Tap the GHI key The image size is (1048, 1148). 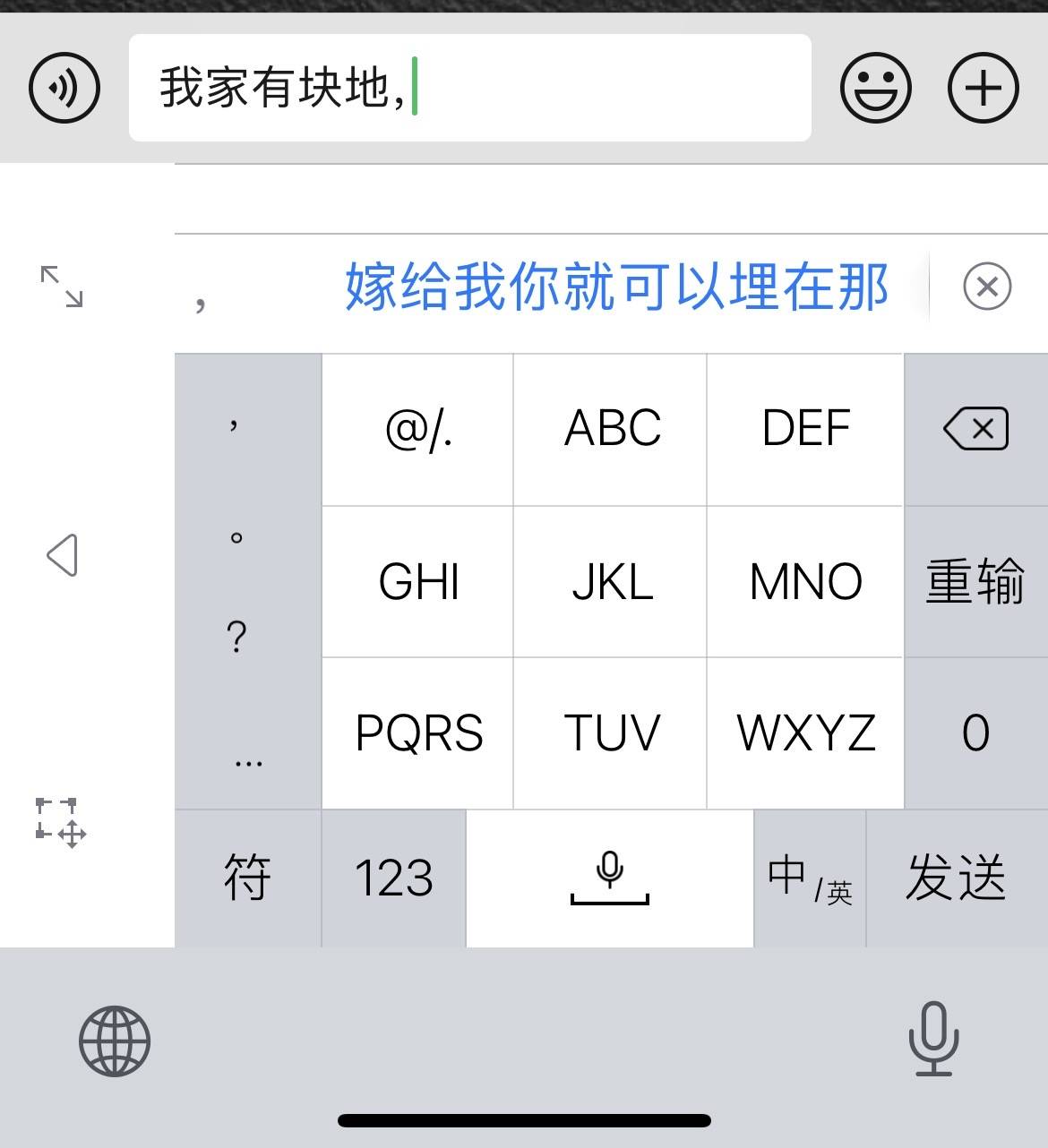(x=418, y=582)
